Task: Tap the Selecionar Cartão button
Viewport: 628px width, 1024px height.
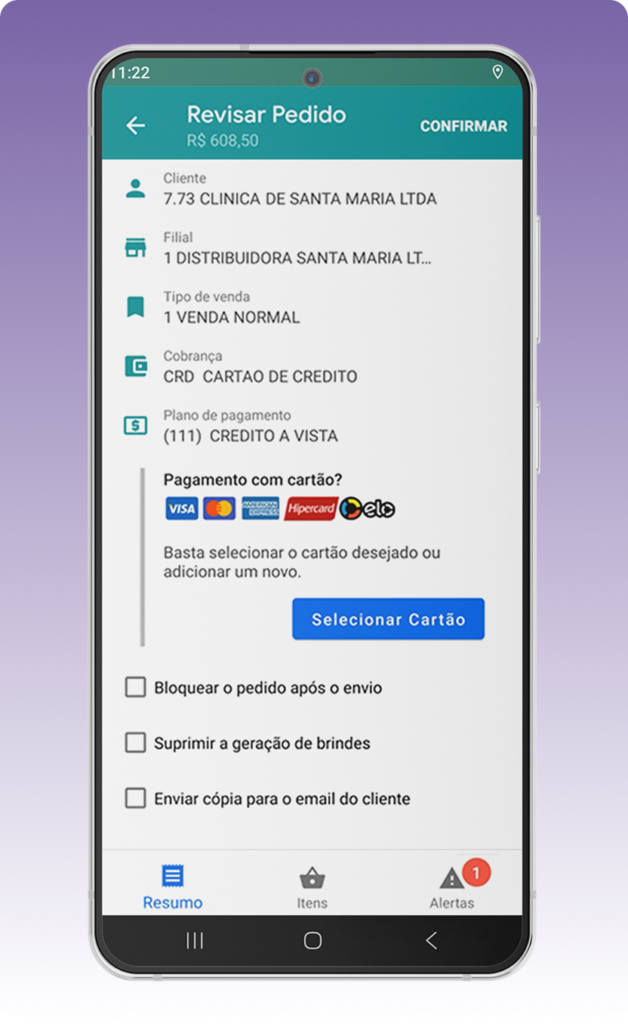Action: [388, 619]
